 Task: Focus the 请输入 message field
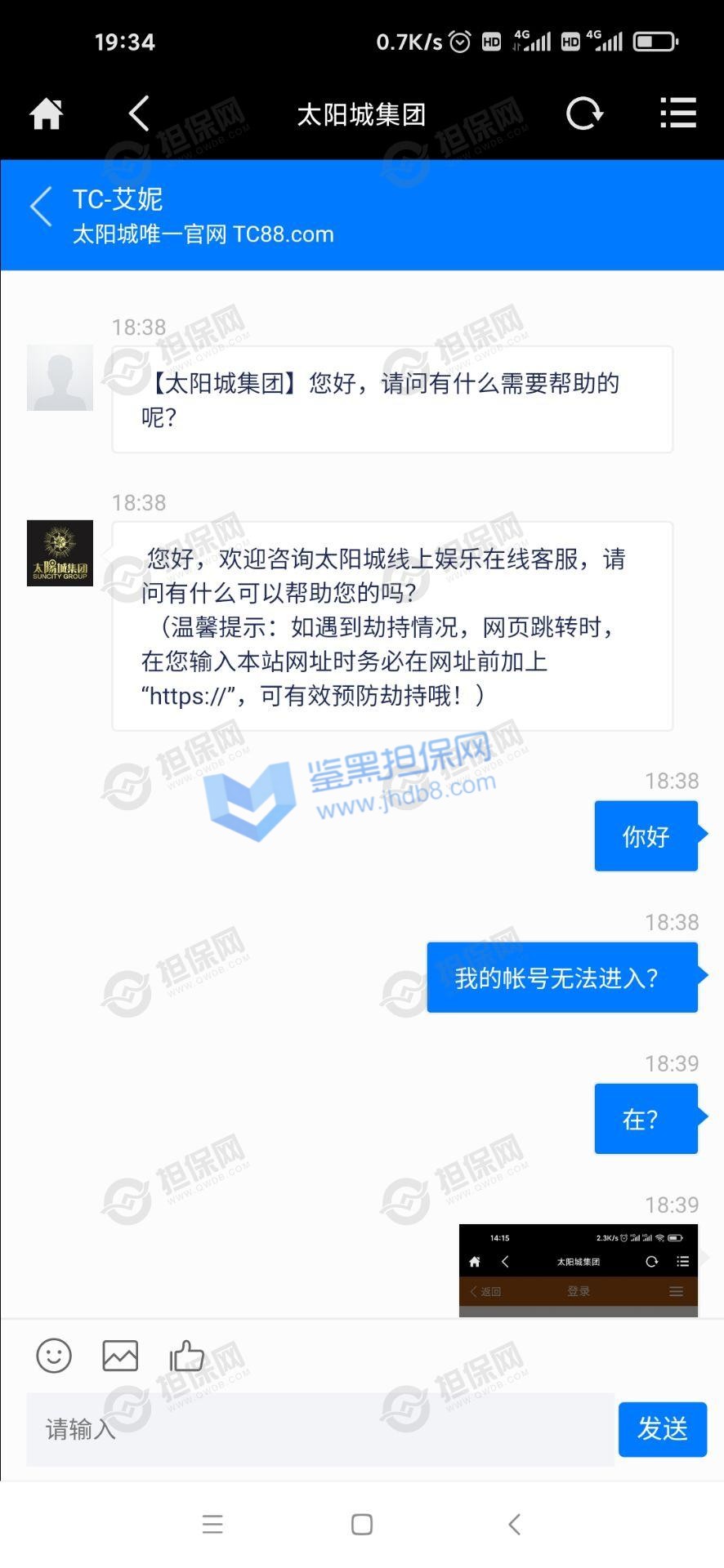coord(320,1429)
